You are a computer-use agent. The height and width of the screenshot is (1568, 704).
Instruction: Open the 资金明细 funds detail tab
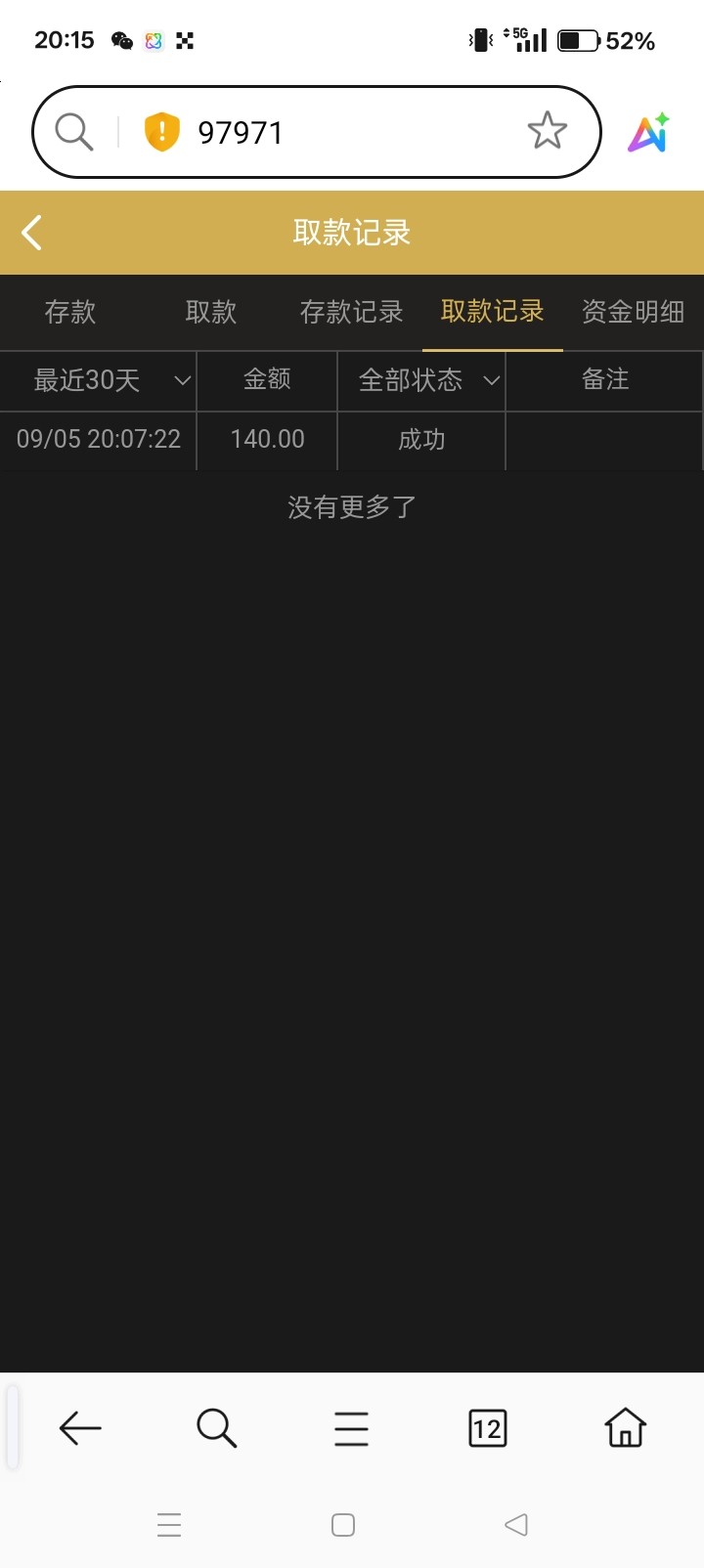[633, 312]
